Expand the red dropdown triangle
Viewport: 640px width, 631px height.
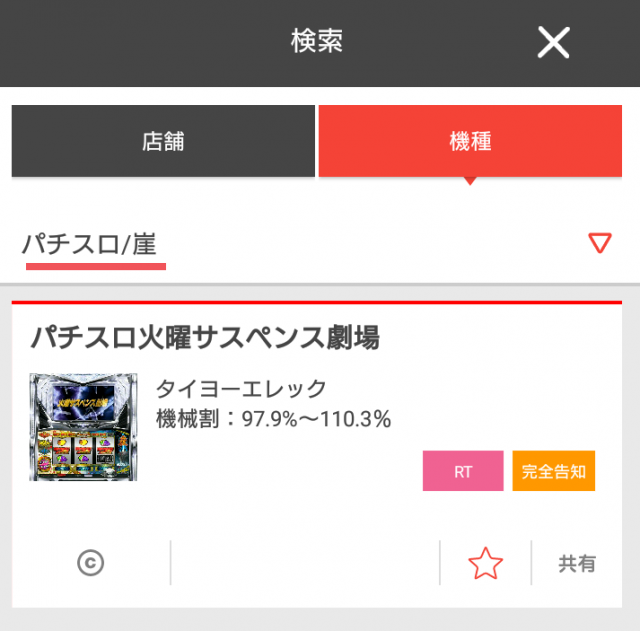(599, 243)
